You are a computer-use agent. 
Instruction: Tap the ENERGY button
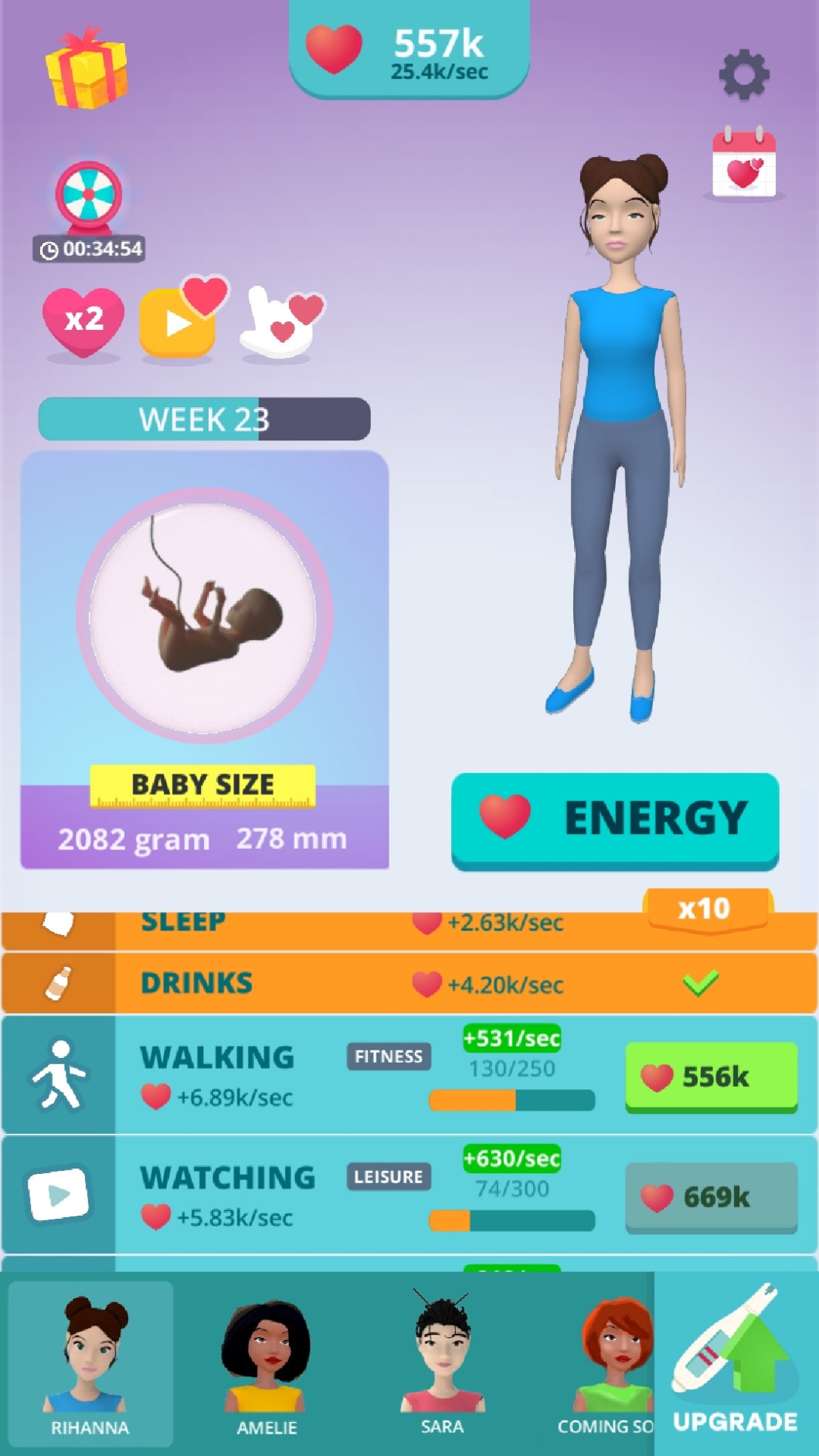[x=615, y=819]
